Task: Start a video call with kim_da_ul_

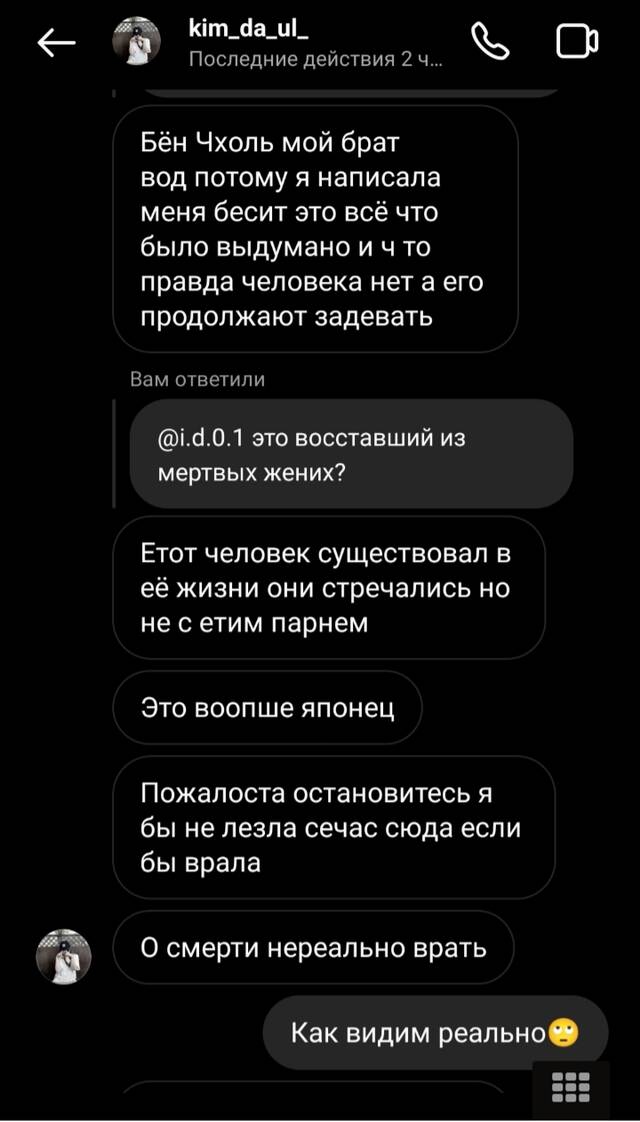Action: [577, 43]
